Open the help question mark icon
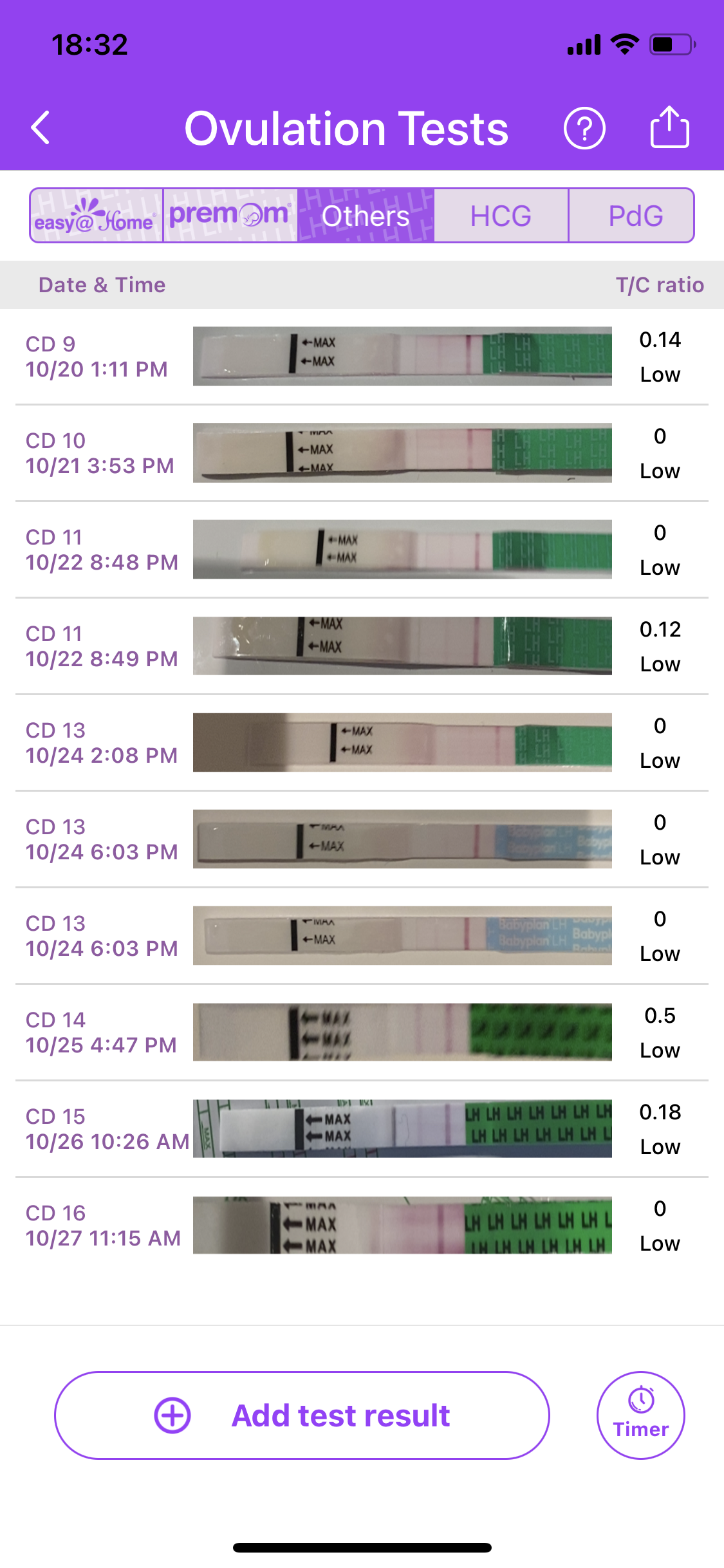The height and width of the screenshot is (1568, 724). pos(584,129)
